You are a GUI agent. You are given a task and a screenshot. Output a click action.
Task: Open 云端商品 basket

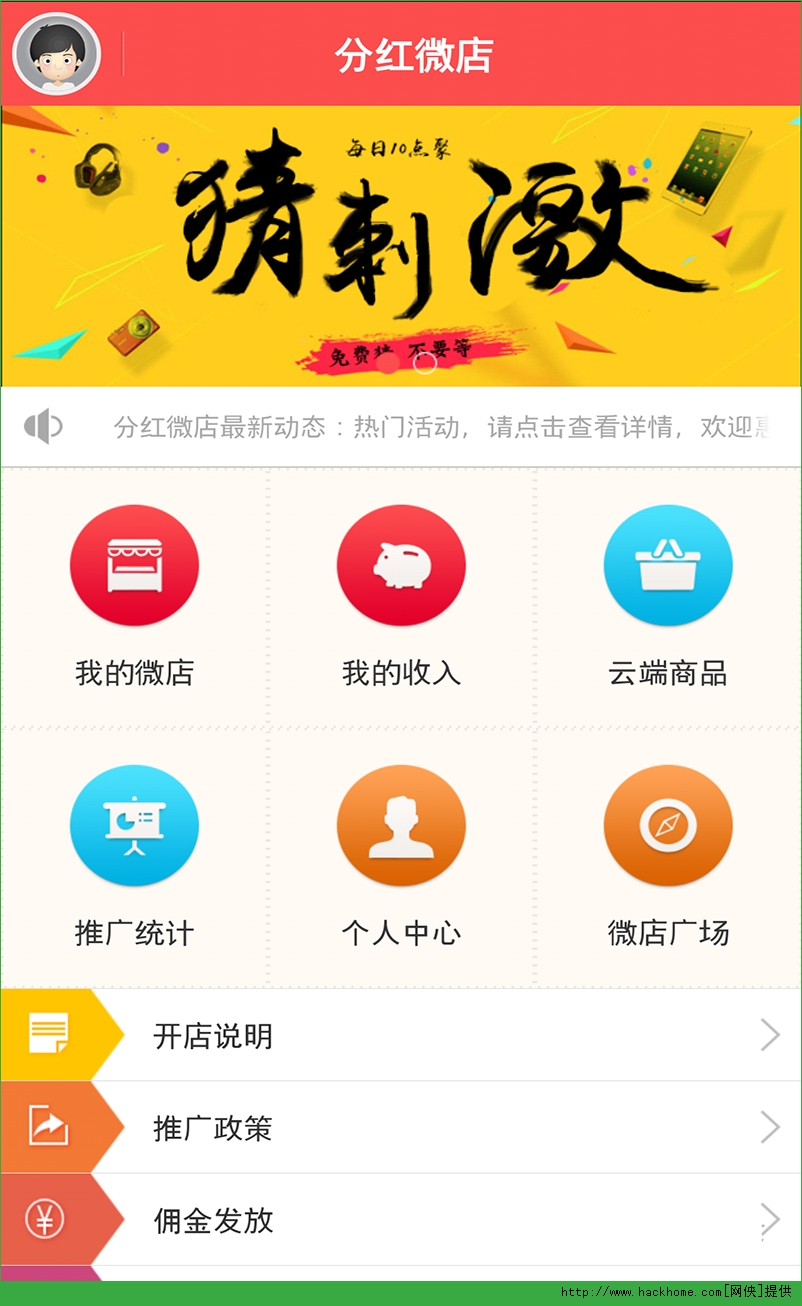pyautogui.click(x=668, y=566)
